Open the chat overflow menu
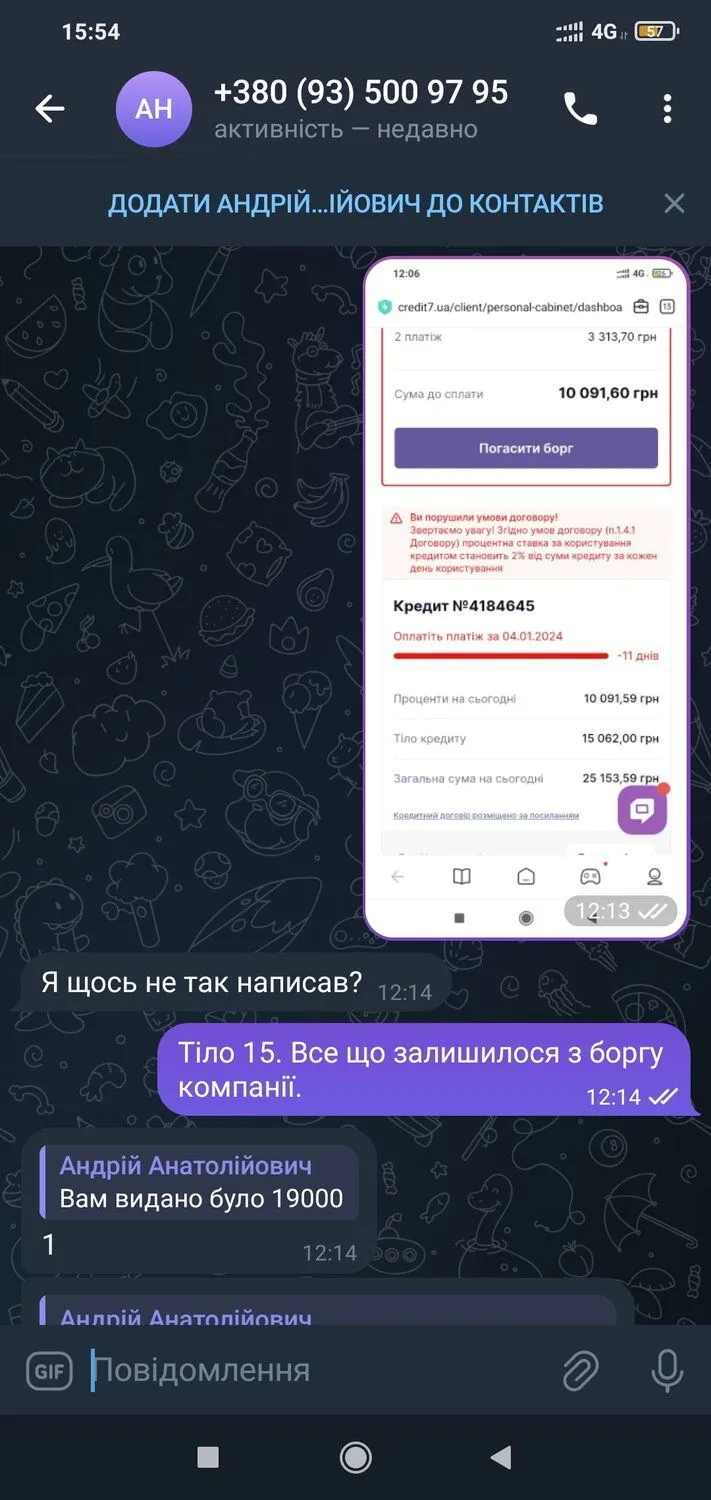The width and height of the screenshot is (711, 1500). pos(667,109)
